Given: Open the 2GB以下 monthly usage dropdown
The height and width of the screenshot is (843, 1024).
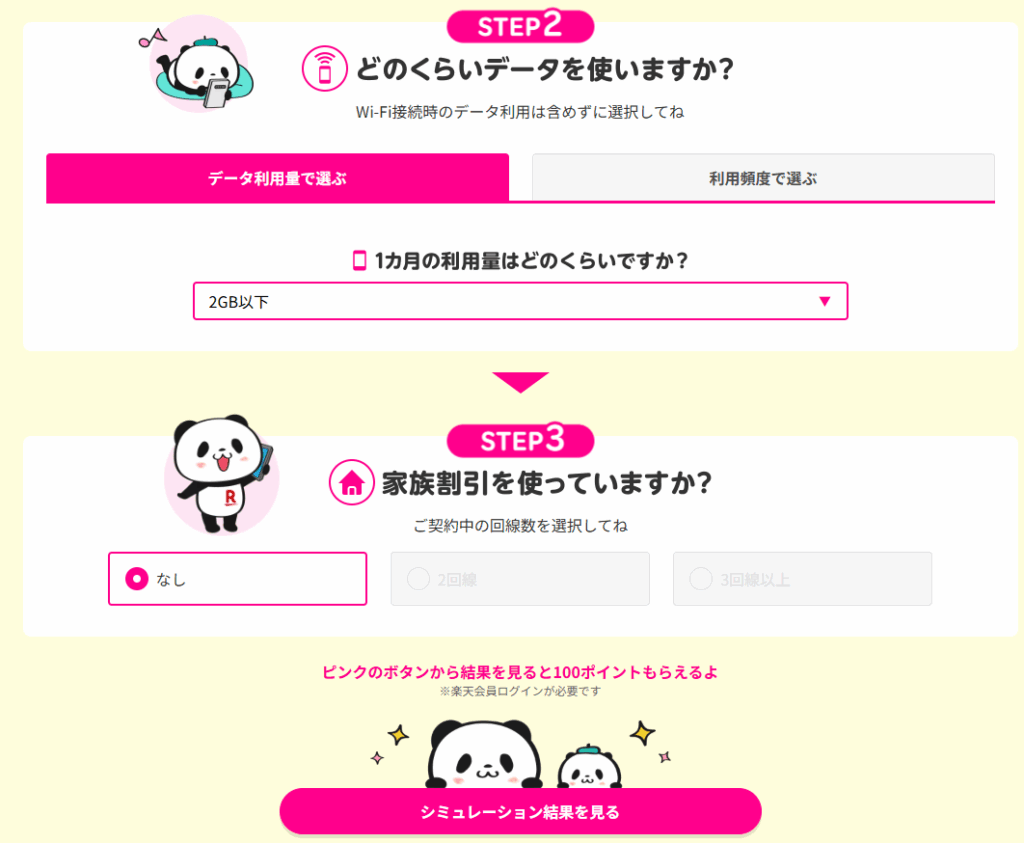Looking at the screenshot, I should point(520,301).
